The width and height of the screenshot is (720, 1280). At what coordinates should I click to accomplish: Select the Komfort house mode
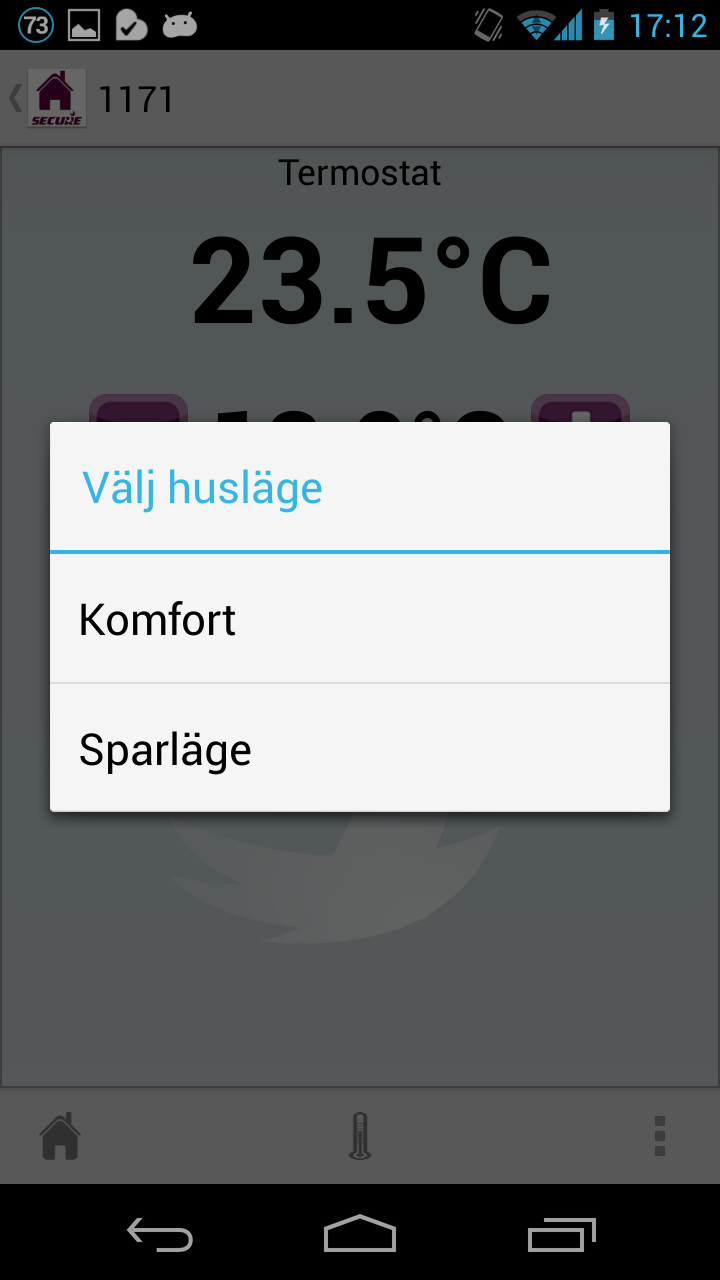[359, 619]
